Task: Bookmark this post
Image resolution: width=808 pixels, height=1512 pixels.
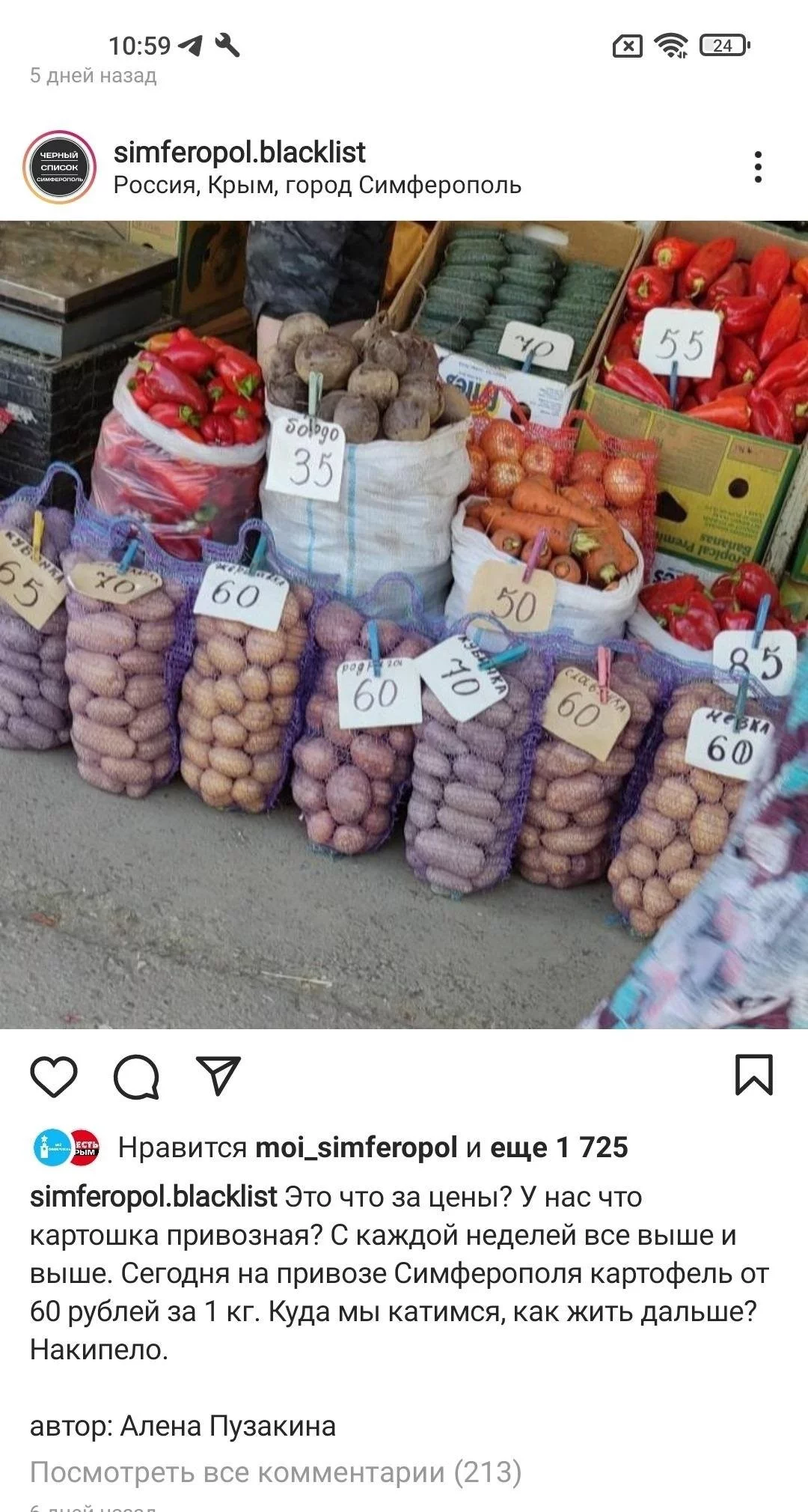Action: [x=753, y=1076]
